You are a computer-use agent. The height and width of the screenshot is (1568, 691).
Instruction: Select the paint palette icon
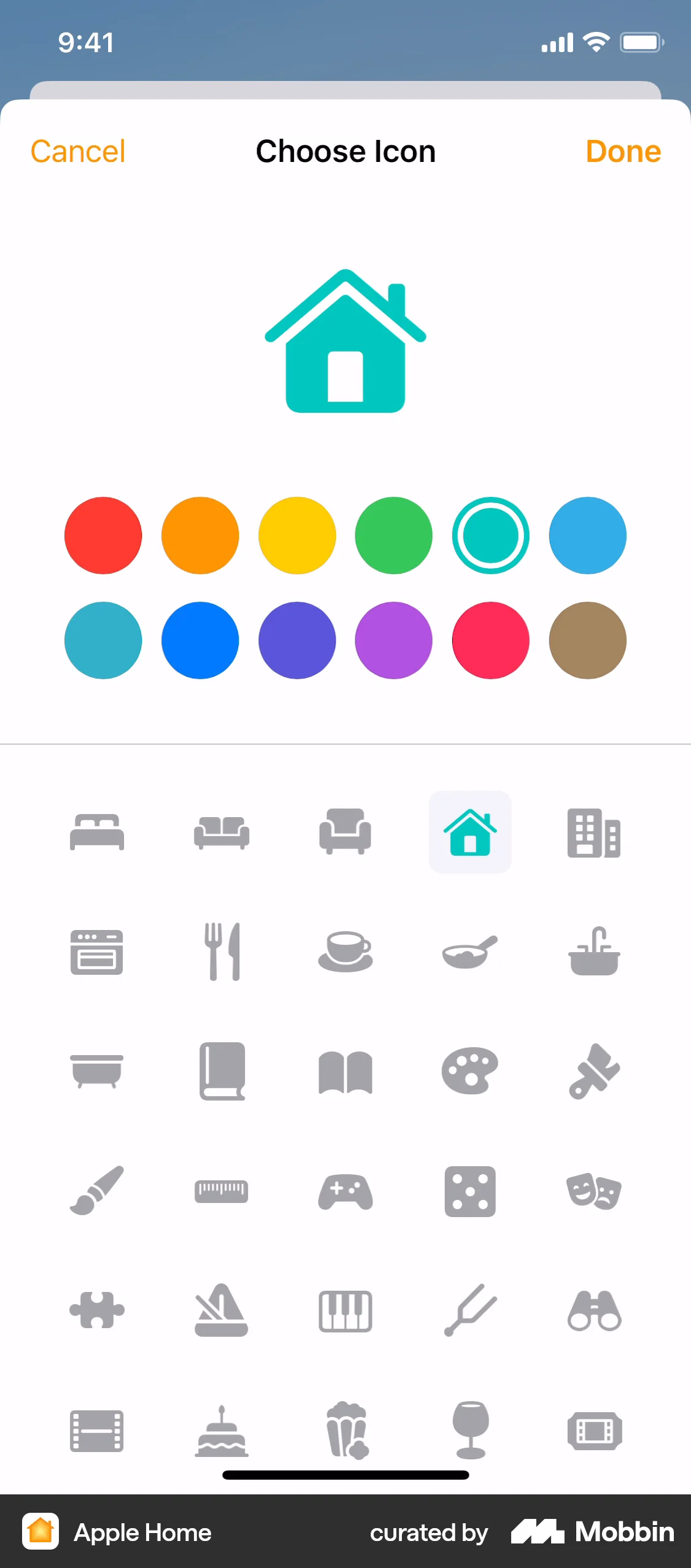(x=470, y=1072)
